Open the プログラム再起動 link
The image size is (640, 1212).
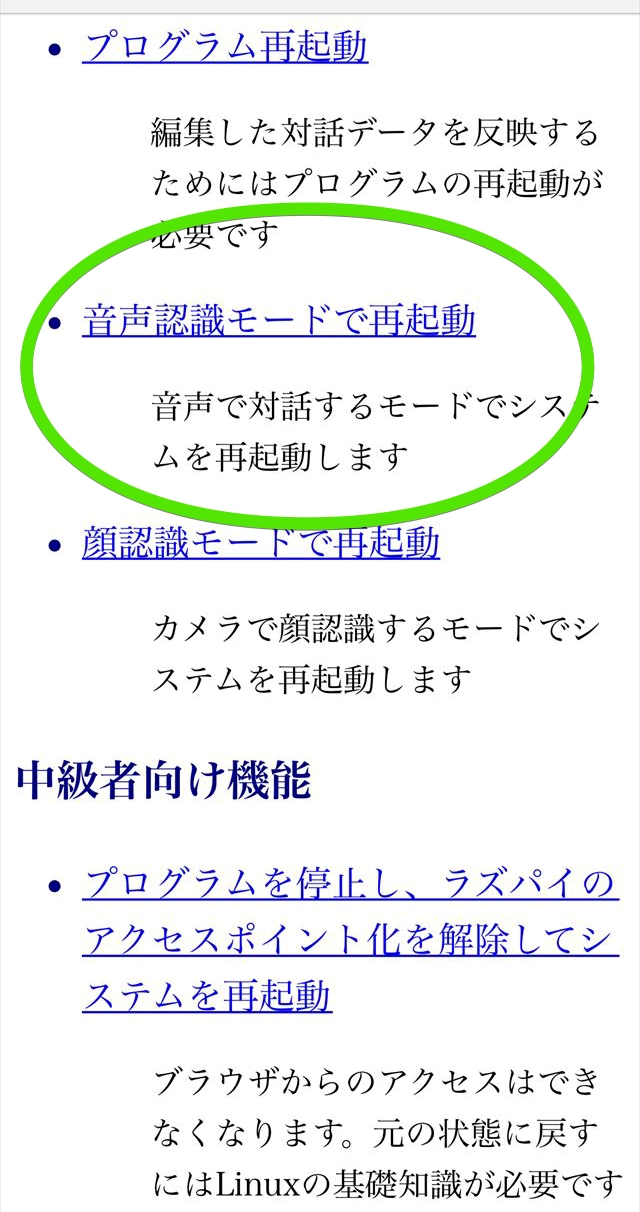pos(225,47)
